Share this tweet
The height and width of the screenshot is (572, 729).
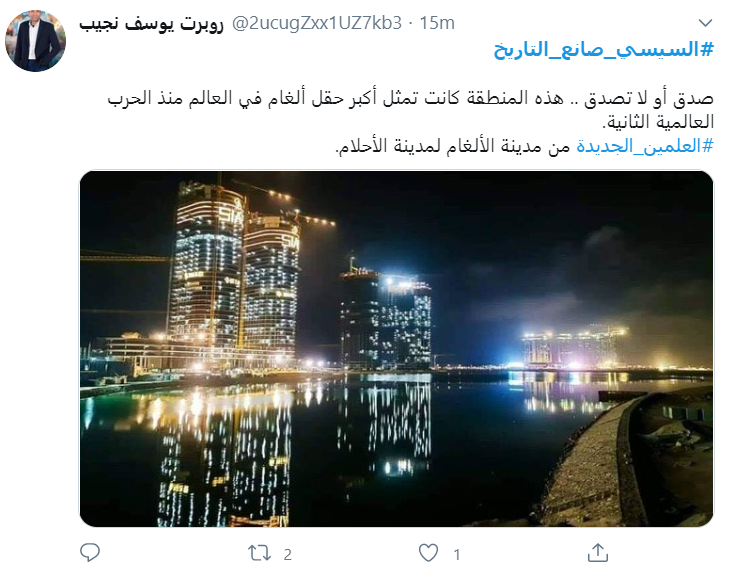click(597, 552)
